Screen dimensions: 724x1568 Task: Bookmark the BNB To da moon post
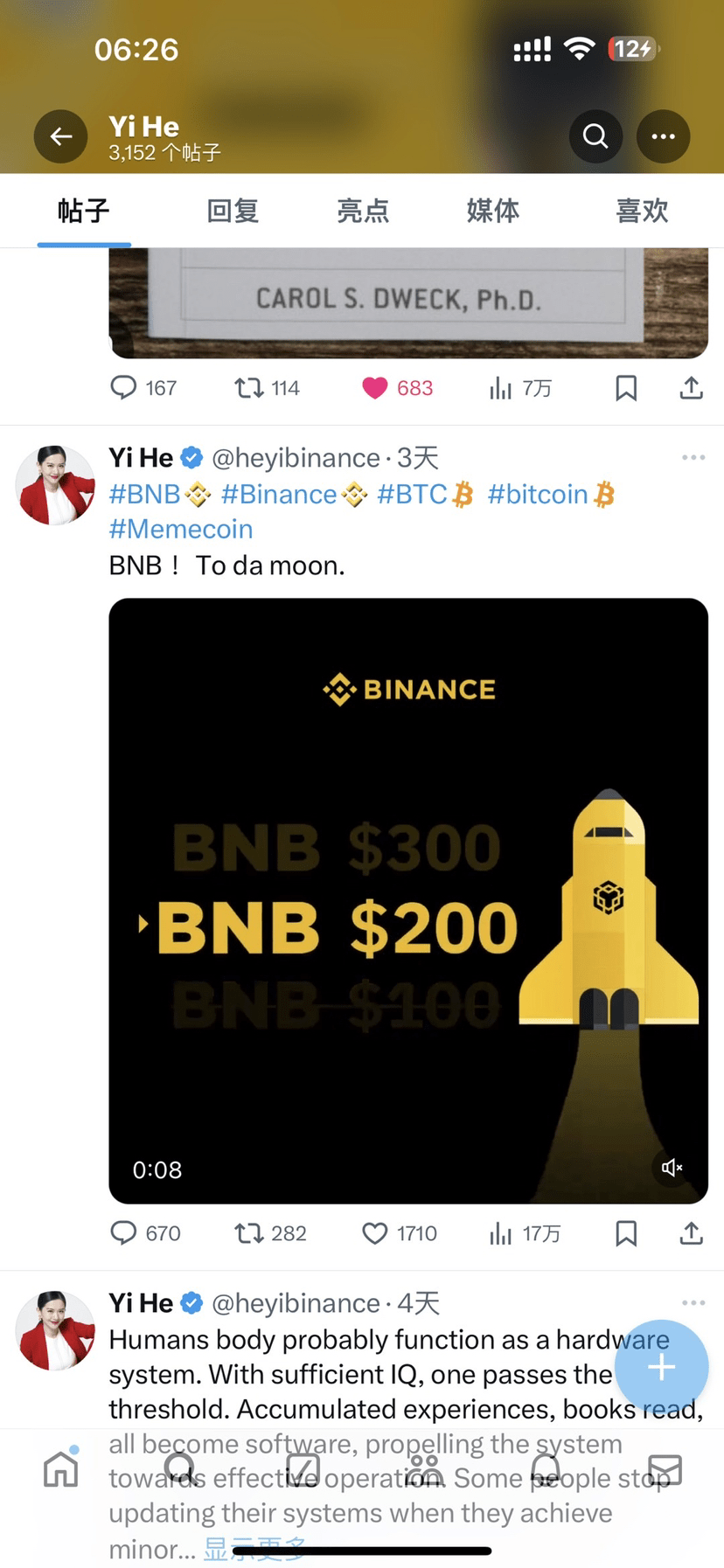click(x=626, y=1233)
